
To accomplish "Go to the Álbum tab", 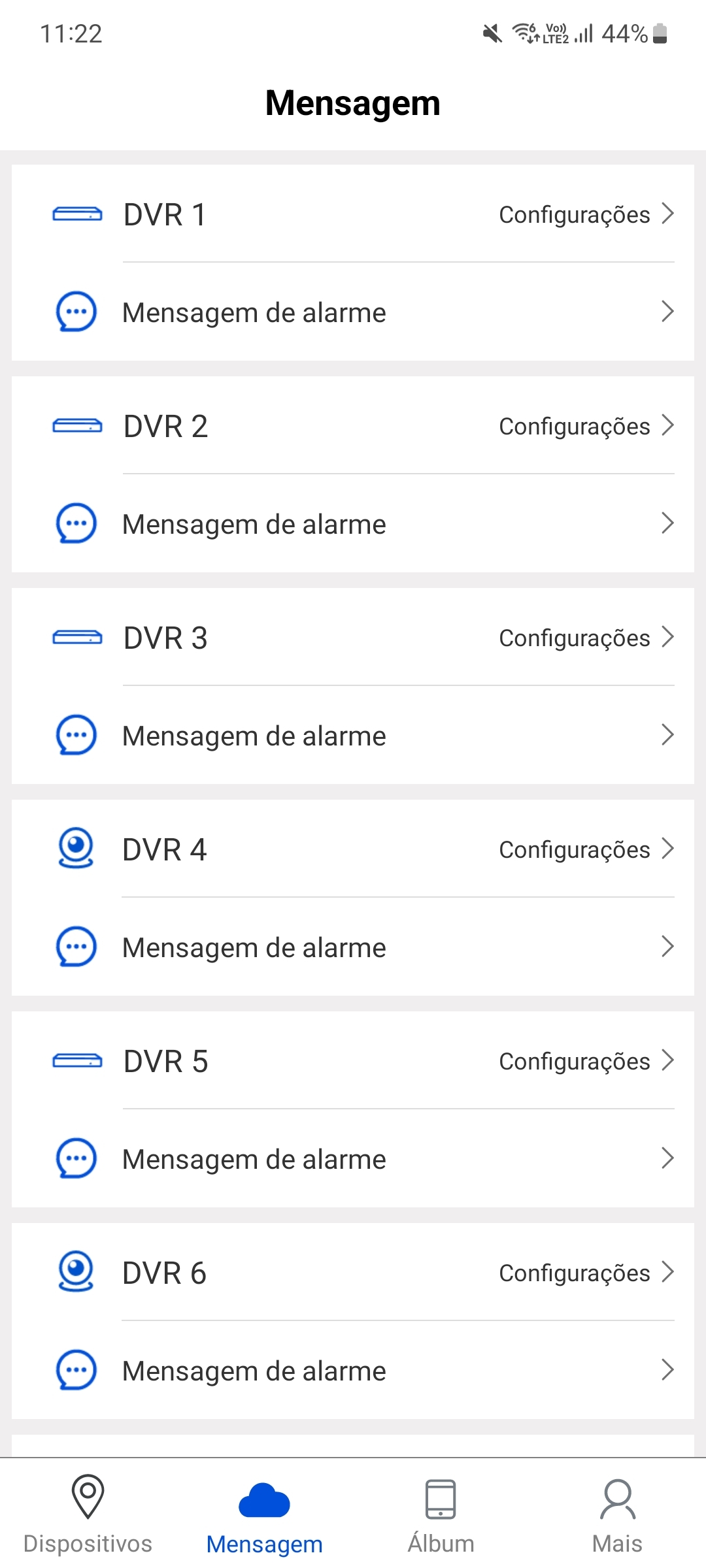I will tap(441, 1514).
